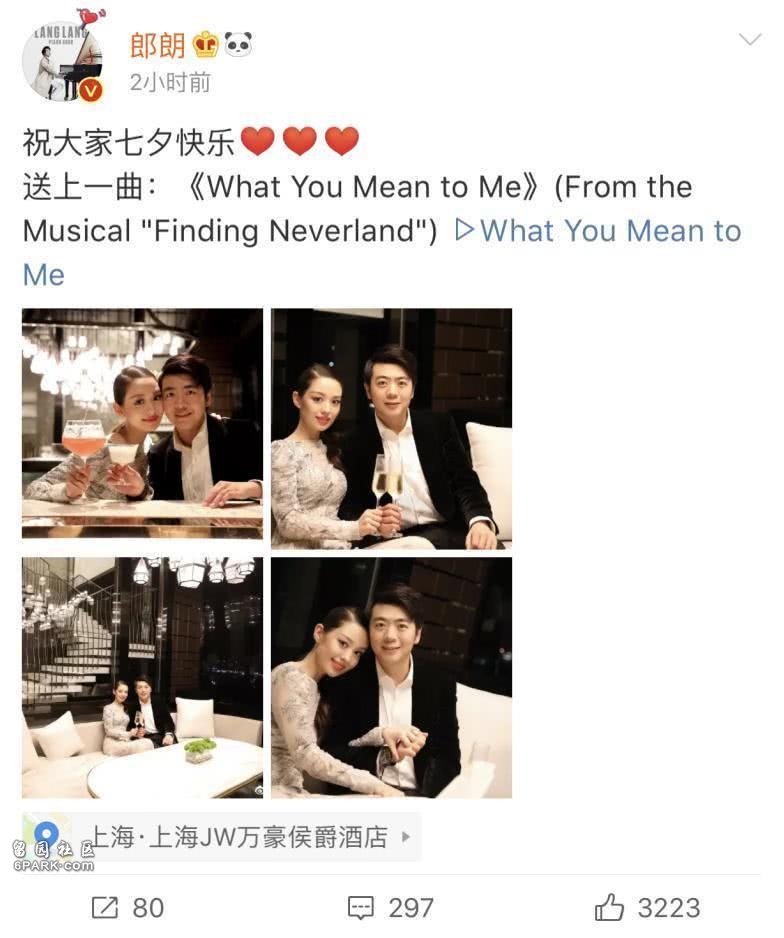The image size is (784, 938).
Task: Open the photo of the couple with the champagne glass
Action: [391, 428]
